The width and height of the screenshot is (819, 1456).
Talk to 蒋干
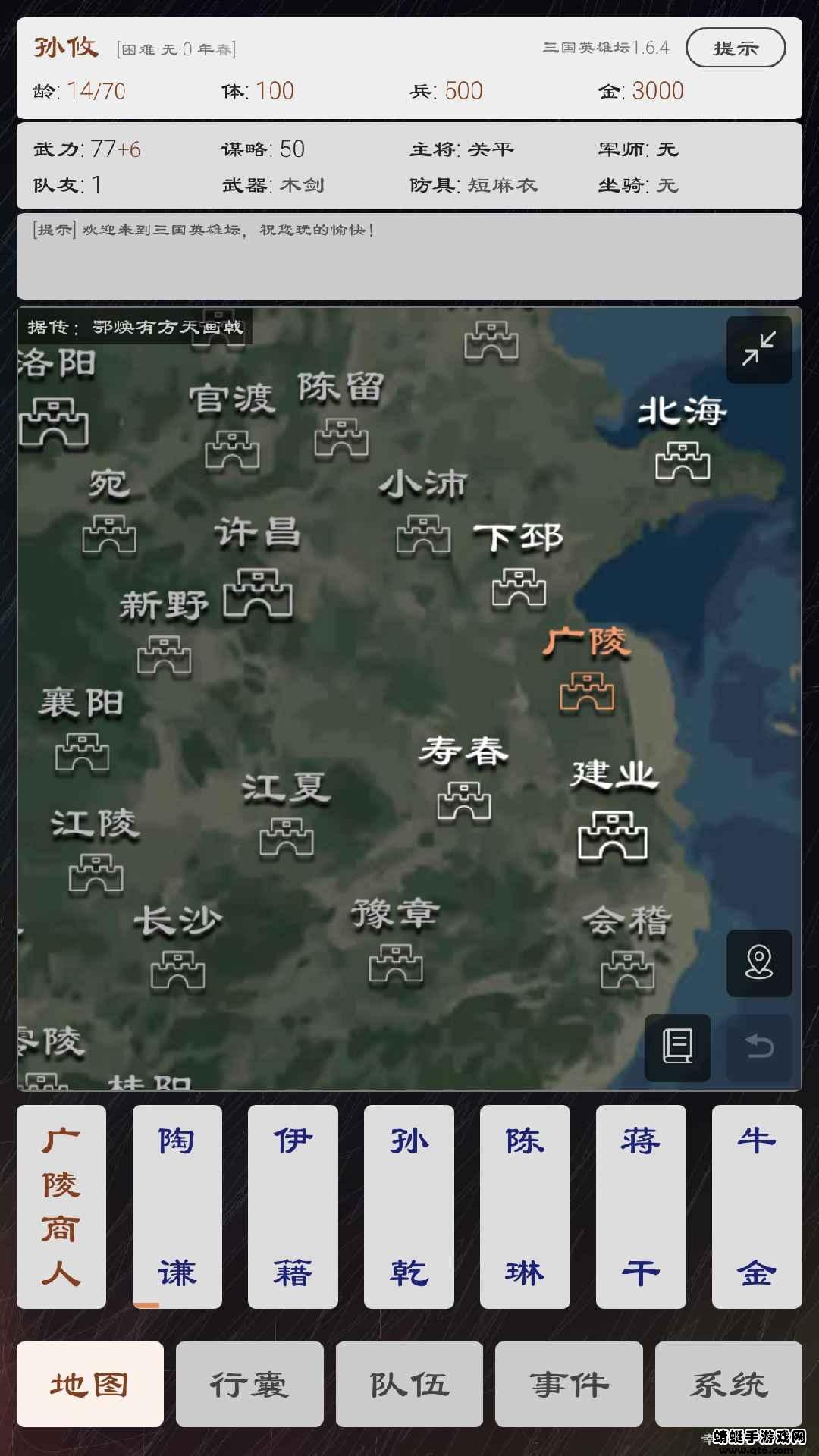coord(640,1207)
